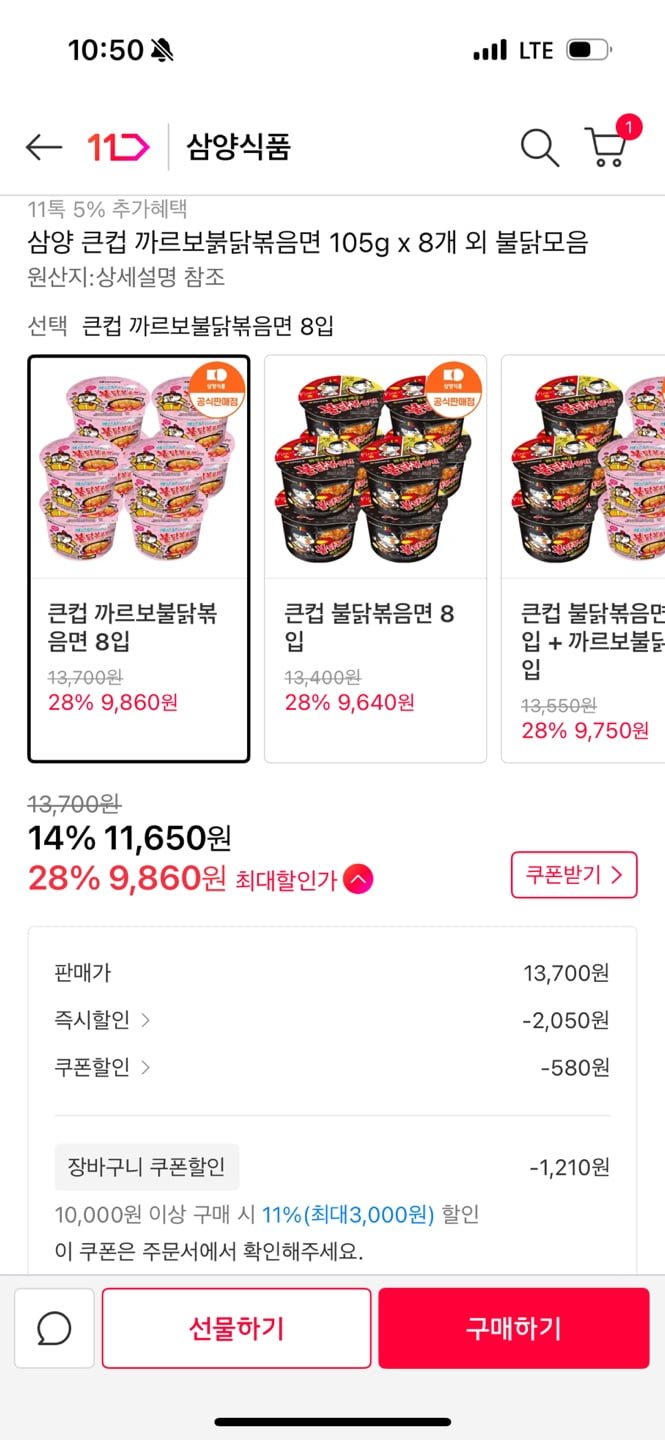Viewport: 665px width, 1440px height.
Task: Tap 쿠폰받기 to download coupons
Action: (x=574, y=876)
